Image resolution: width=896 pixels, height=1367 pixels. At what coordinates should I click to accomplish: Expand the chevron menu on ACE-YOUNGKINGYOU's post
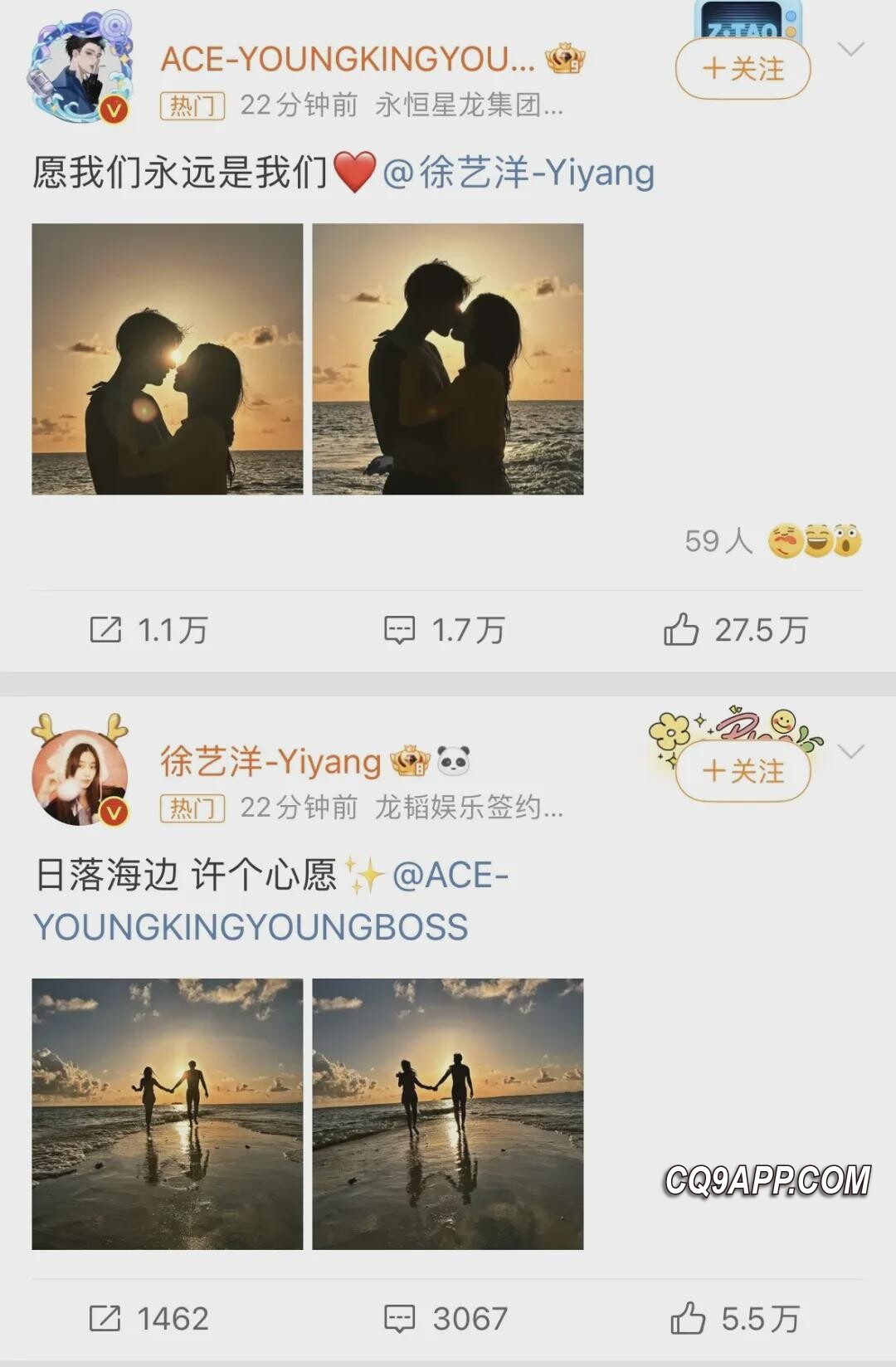851,50
